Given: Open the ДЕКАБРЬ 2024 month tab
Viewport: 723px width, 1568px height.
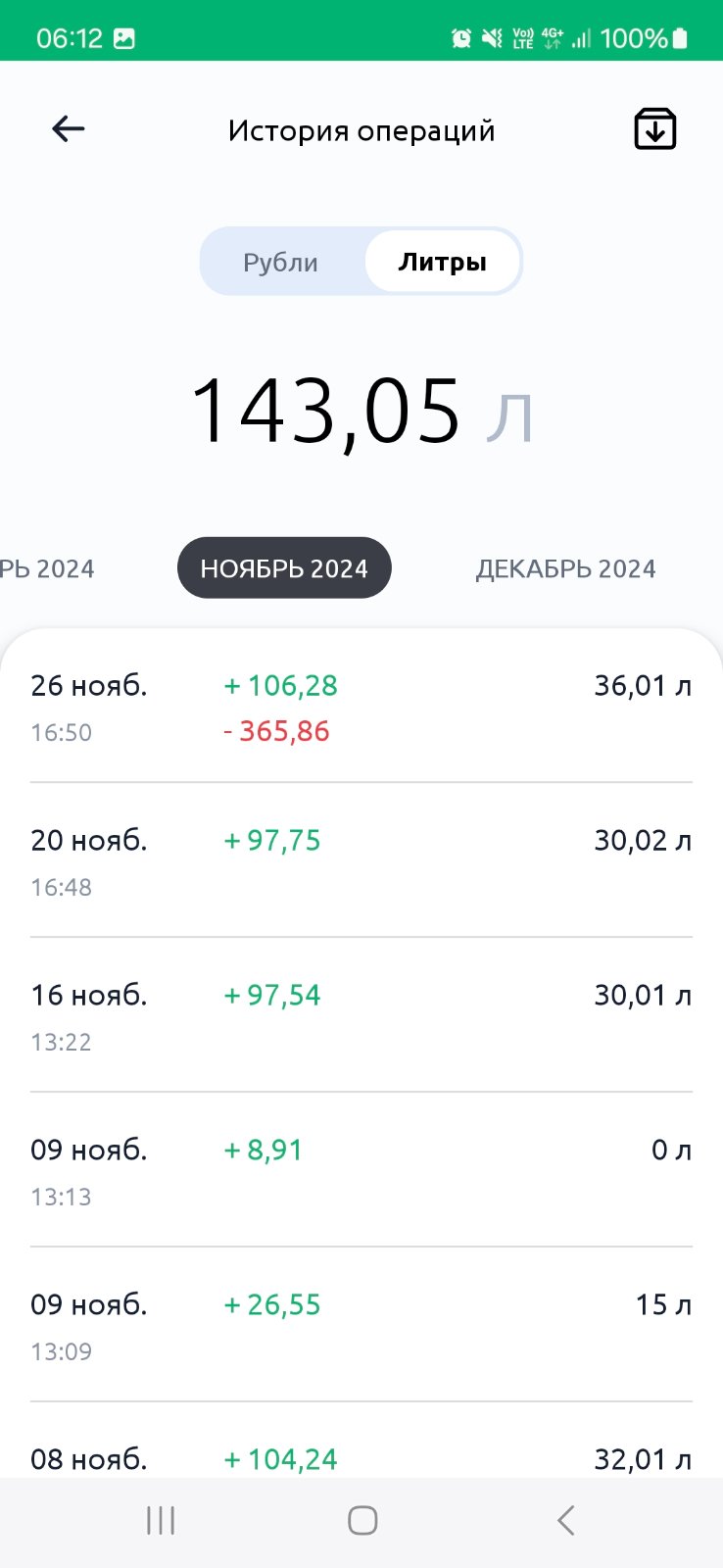Looking at the screenshot, I should [565, 568].
